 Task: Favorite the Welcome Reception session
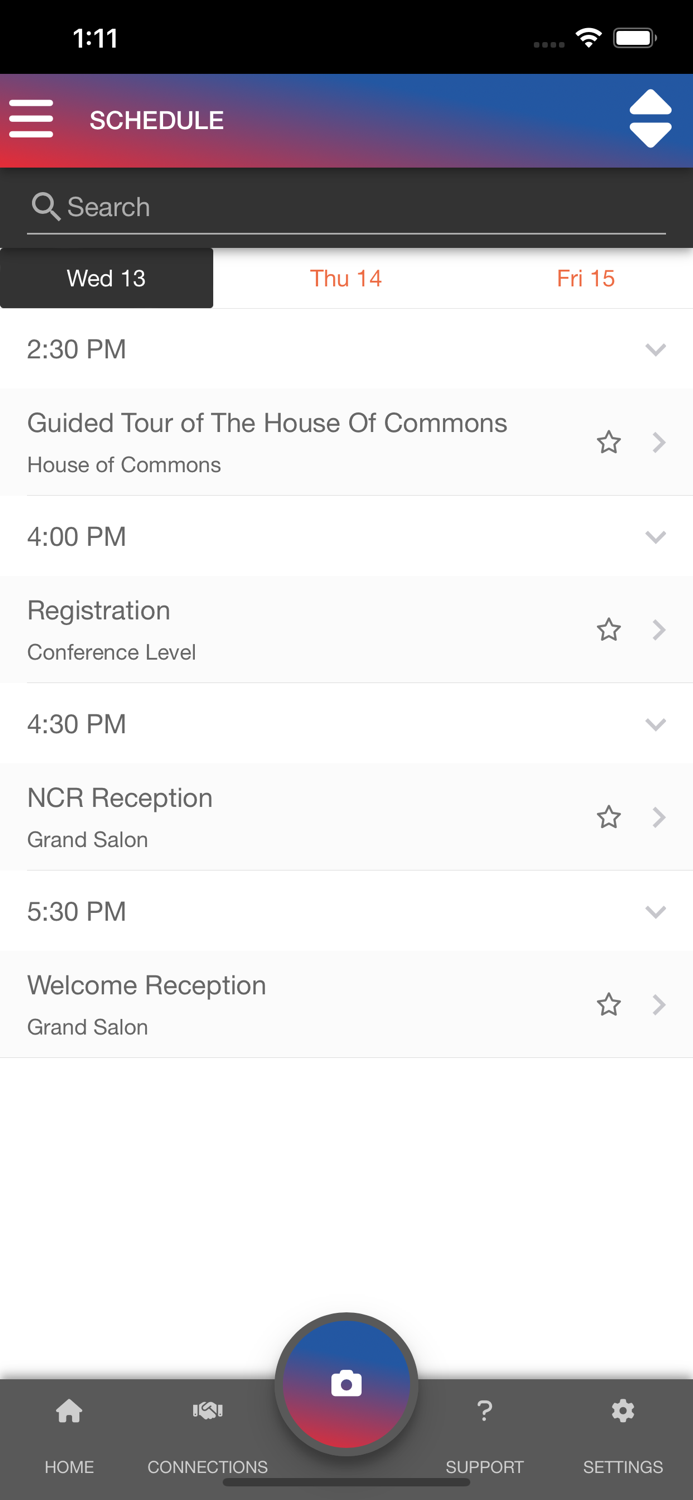[x=609, y=1004]
